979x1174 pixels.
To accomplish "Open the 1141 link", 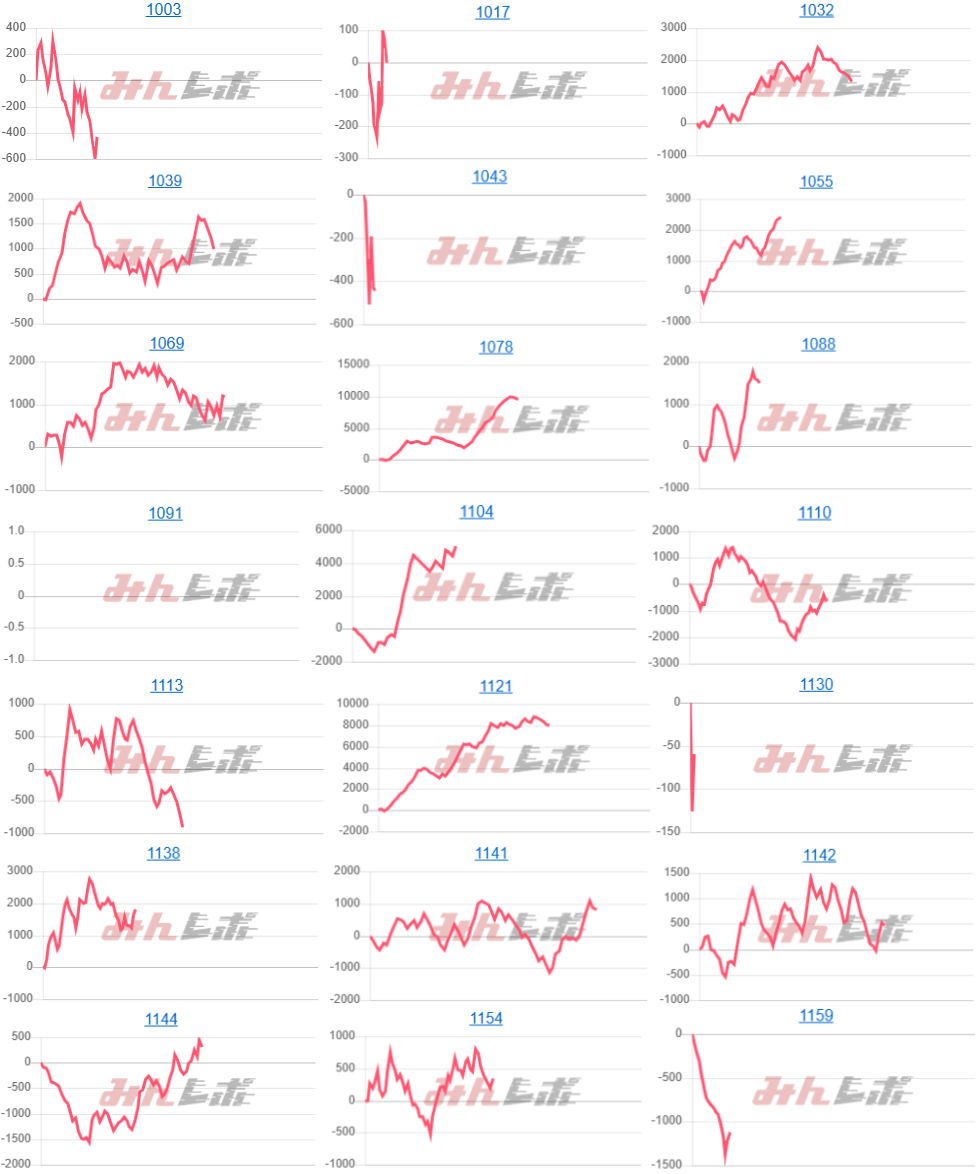I will click(x=491, y=853).
